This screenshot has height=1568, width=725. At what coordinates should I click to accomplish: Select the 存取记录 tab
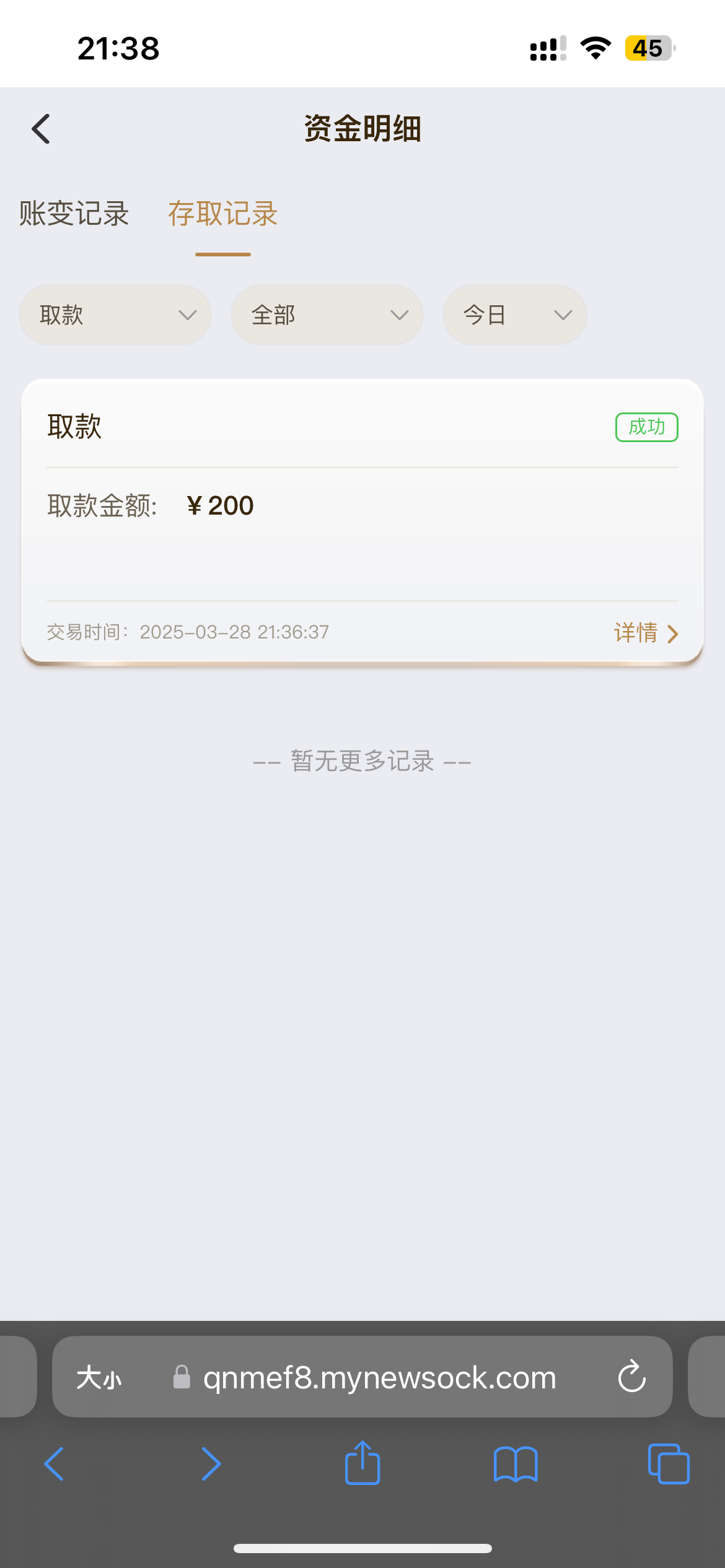tap(222, 214)
